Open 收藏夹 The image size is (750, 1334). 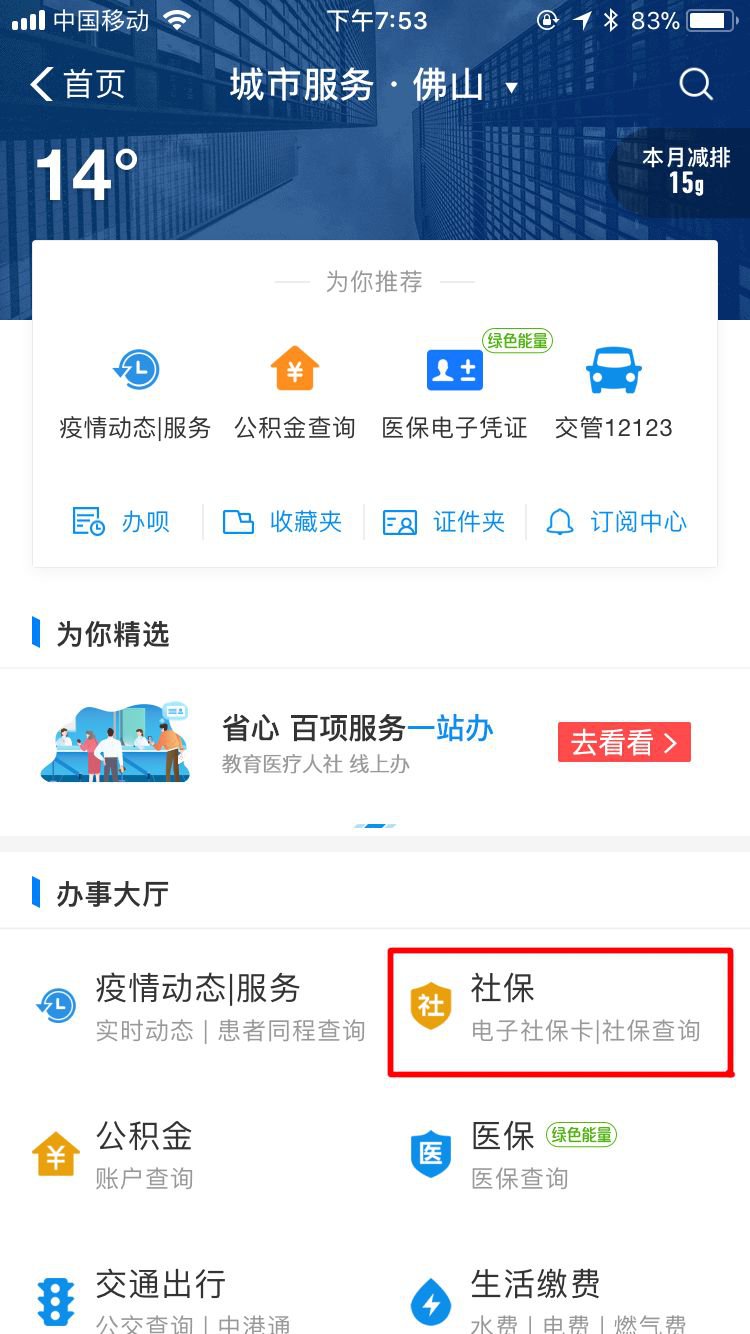[282, 521]
